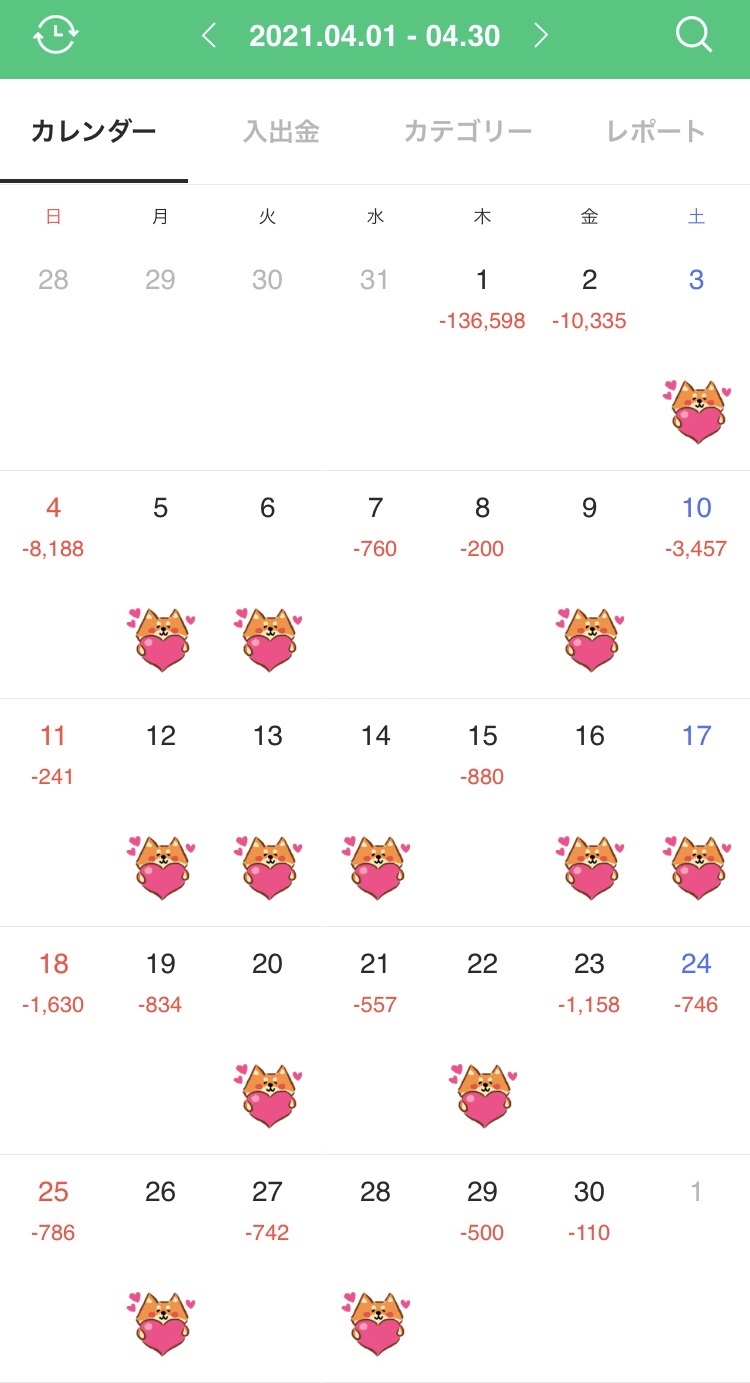Select April 27 showing -742
Viewport: 750px width, 1383px height.
(267, 1211)
